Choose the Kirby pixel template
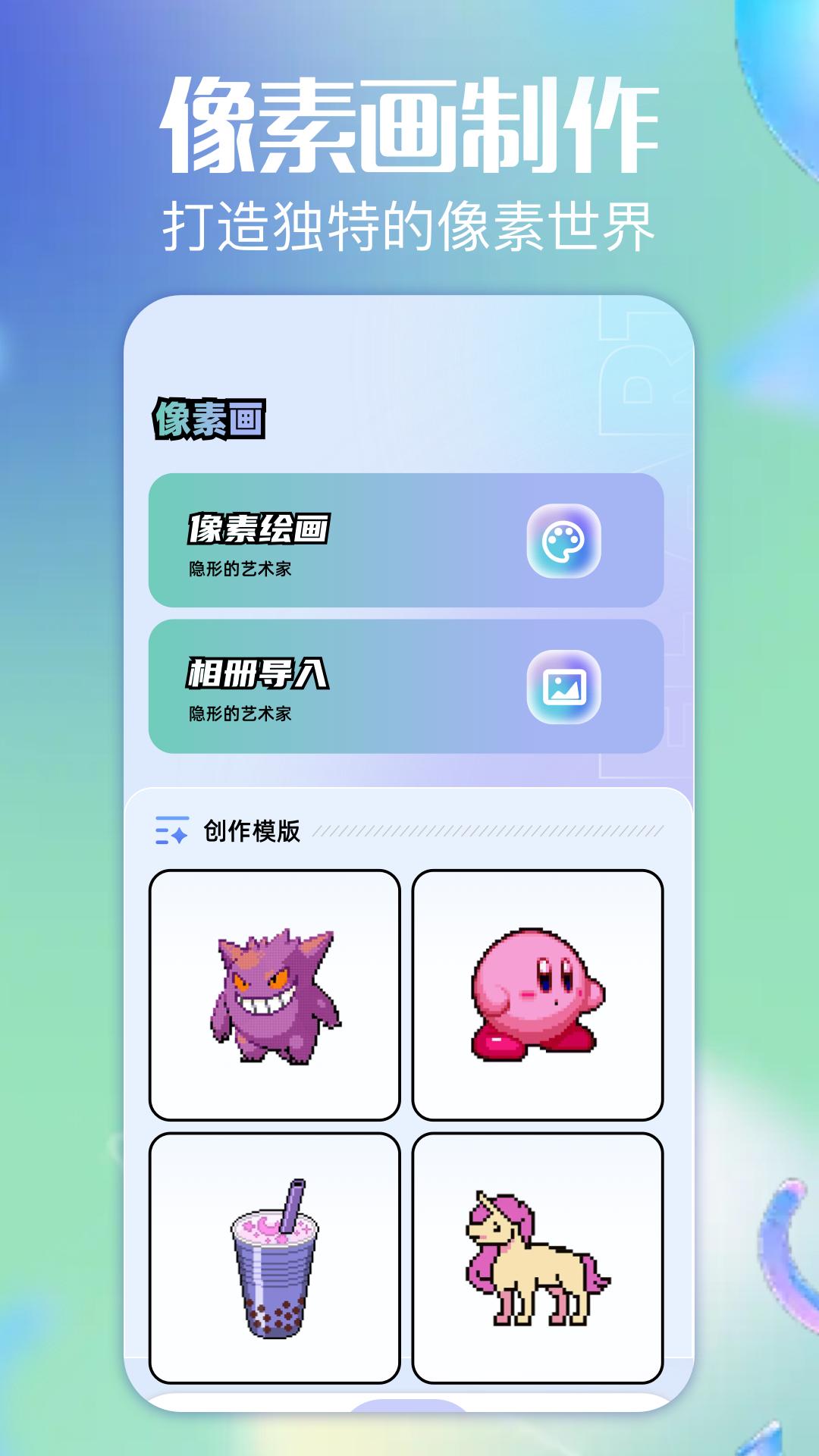The width and height of the screenshot is (819, 1456). pos(538,993)
